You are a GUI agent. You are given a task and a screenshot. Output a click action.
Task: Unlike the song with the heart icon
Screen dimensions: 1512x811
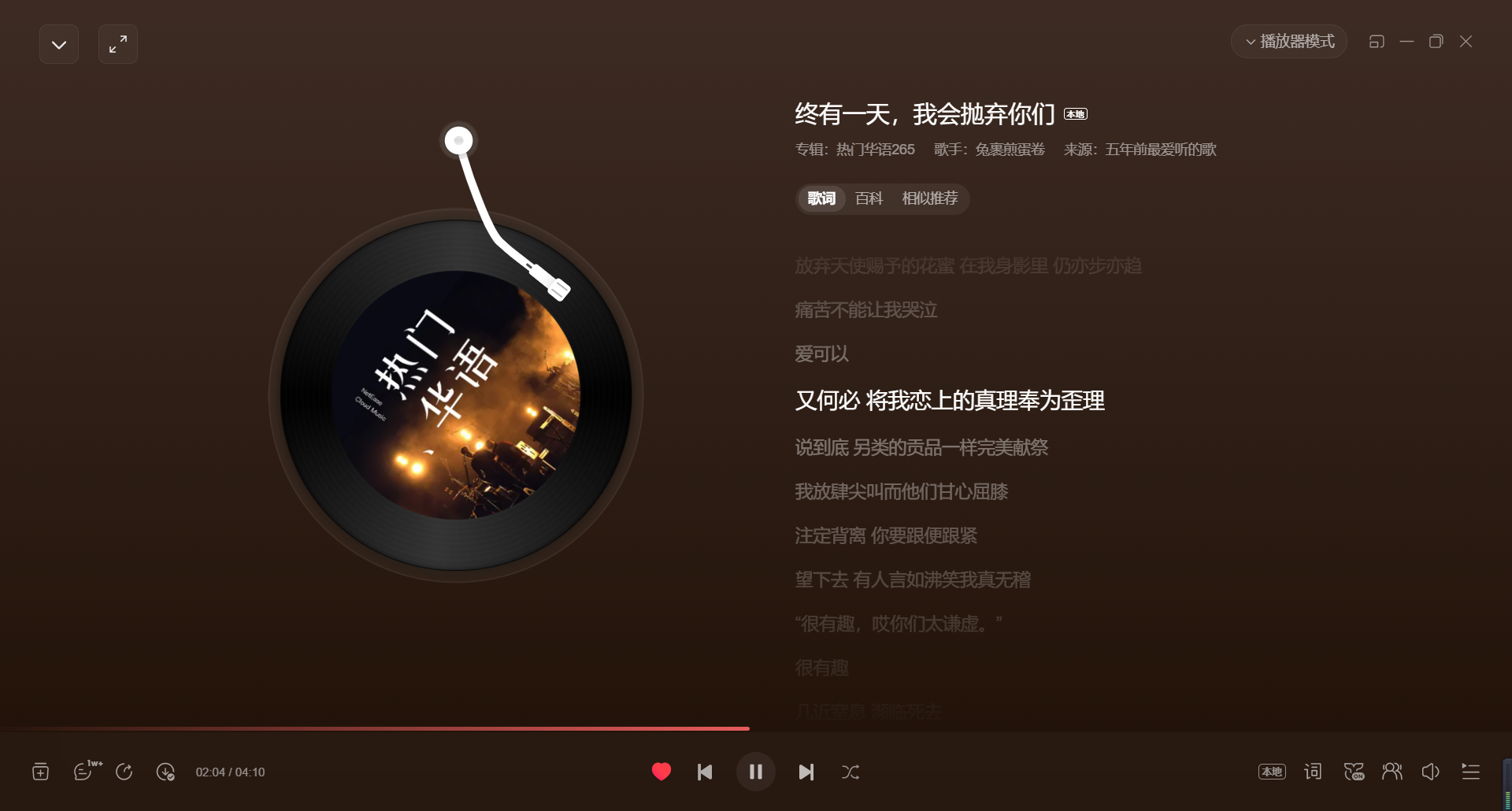point(661,772)
